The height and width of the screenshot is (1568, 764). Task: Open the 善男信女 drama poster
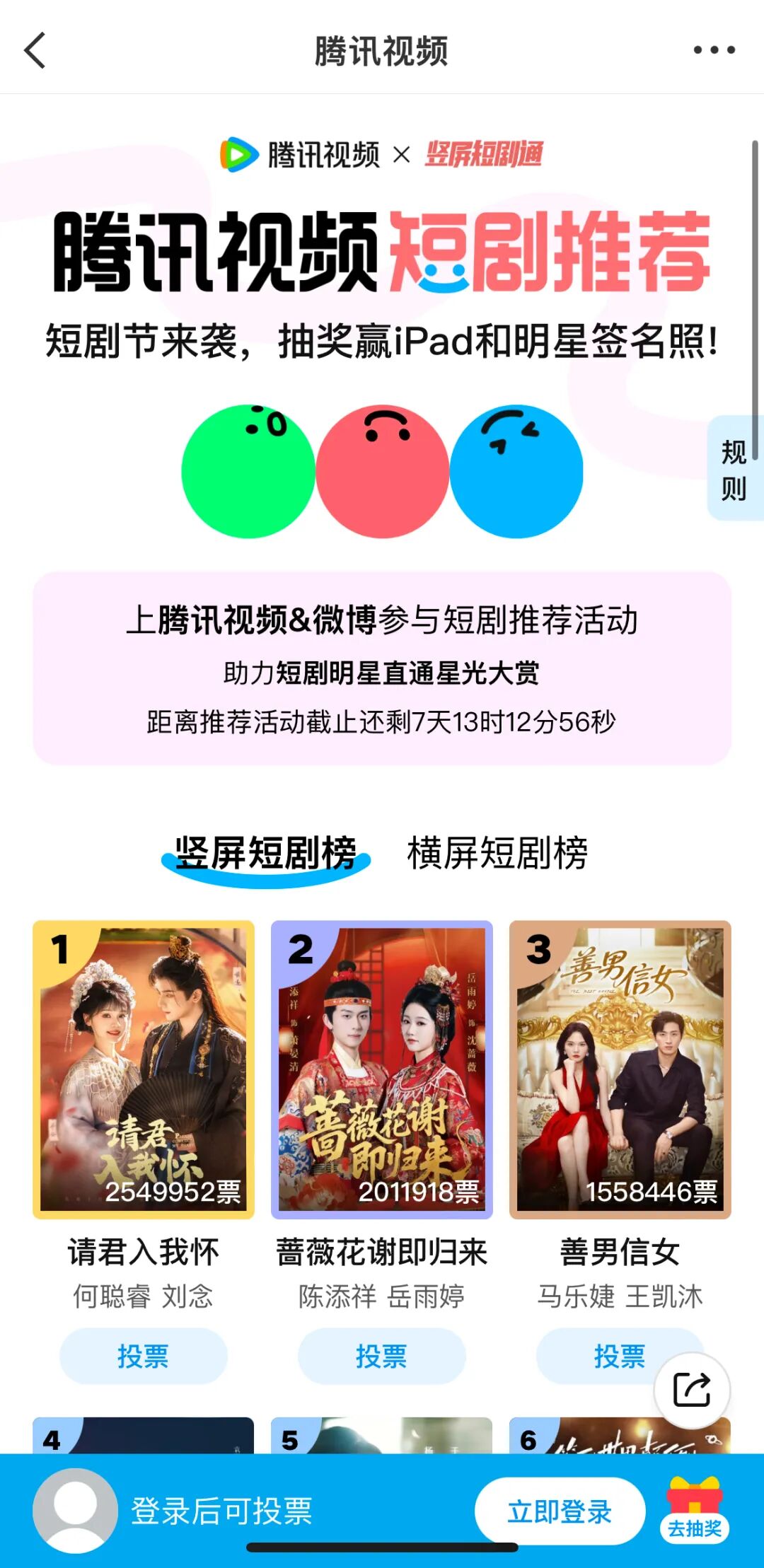pyautogui.click(x=620, y=1069)
